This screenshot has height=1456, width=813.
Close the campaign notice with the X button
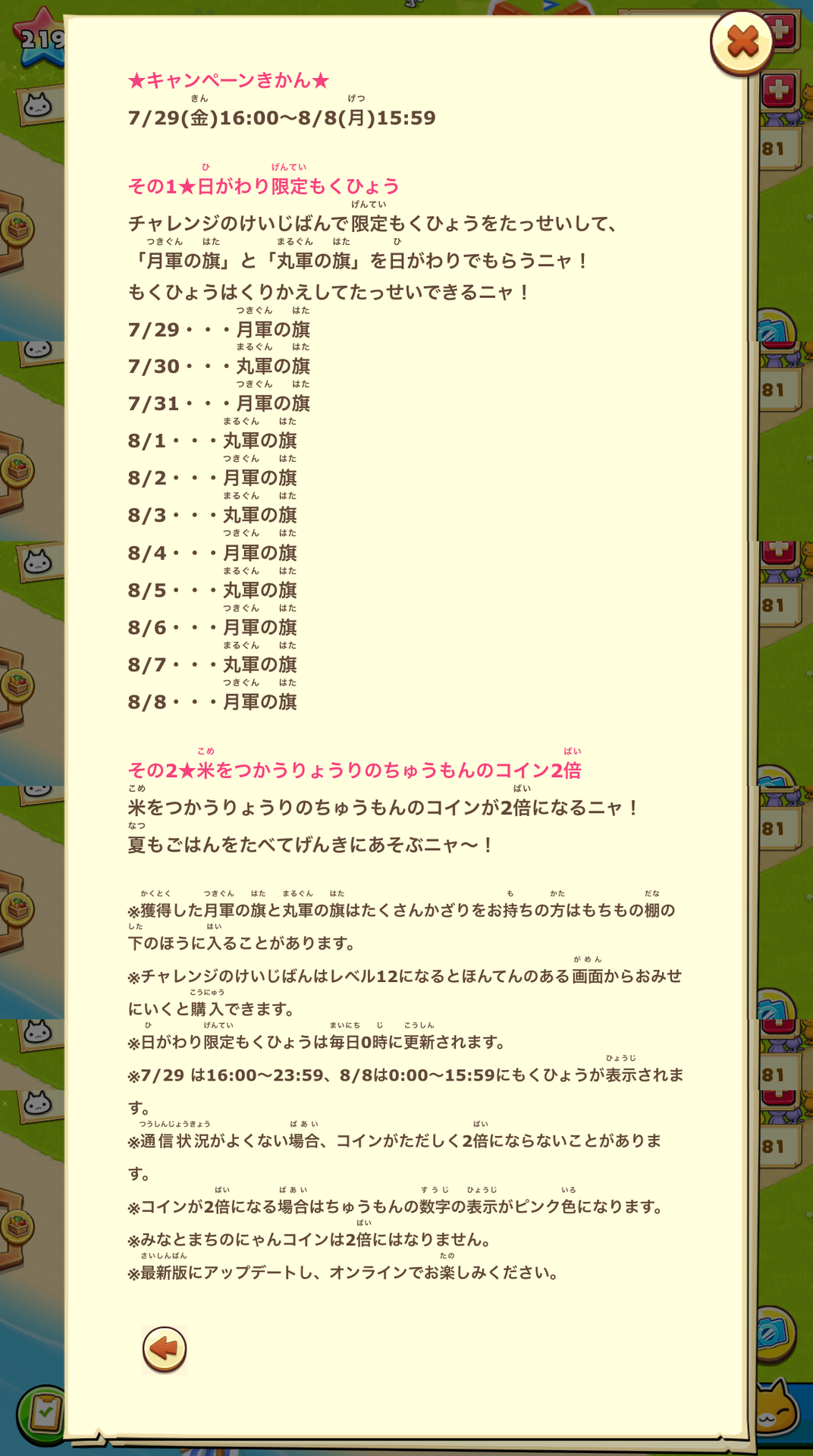tap(742, 42)
